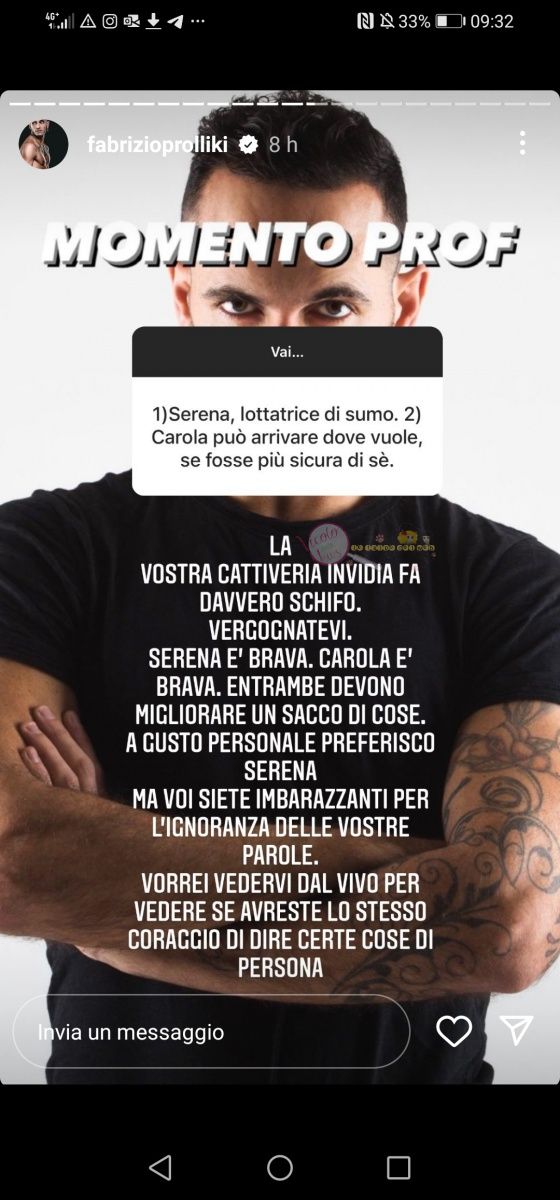Return to the home screen
Viewport: 560px width, 1200px height.
point(280,1167)
